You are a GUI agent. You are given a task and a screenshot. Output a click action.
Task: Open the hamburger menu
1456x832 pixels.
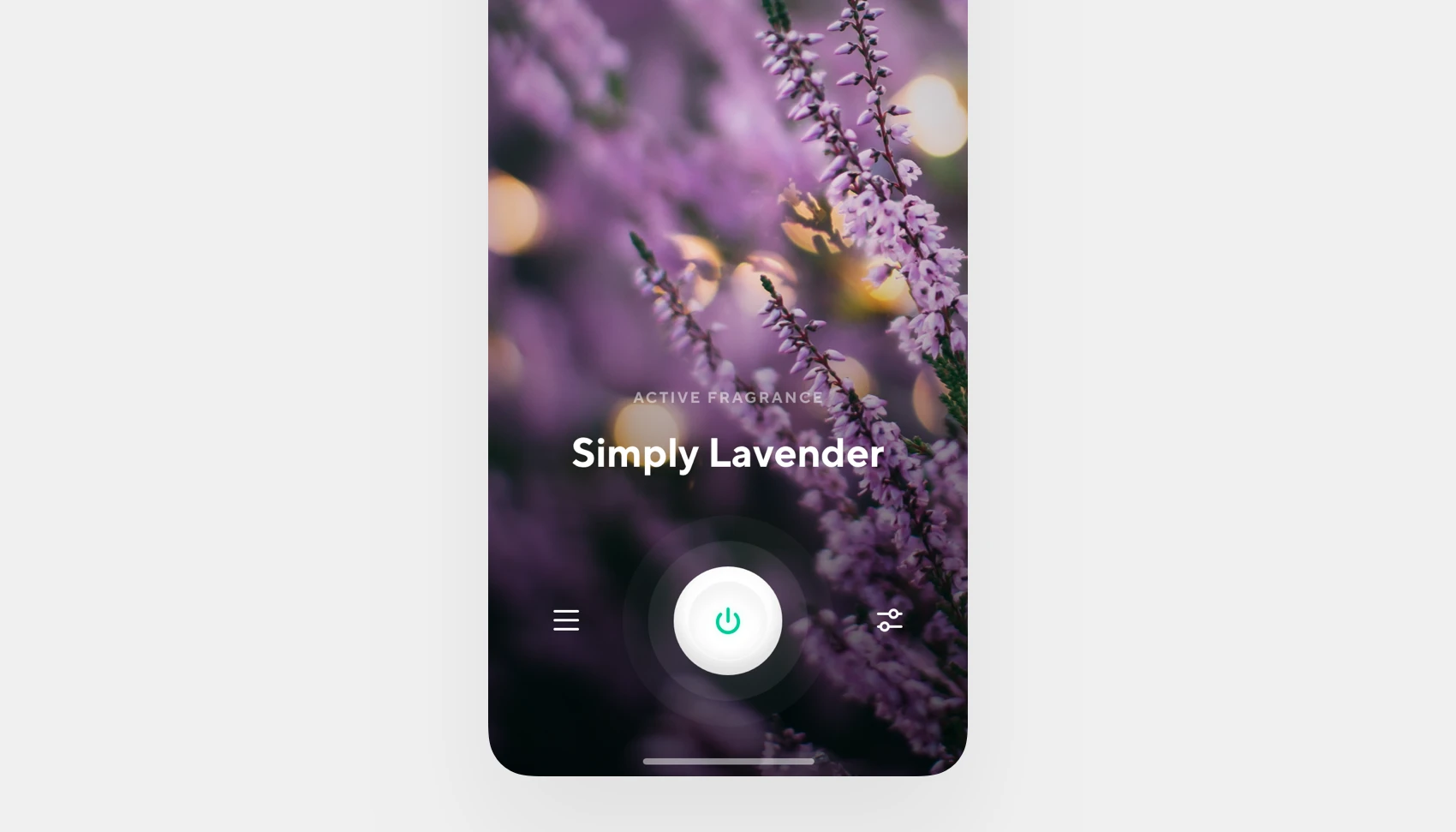coord(566,620)
